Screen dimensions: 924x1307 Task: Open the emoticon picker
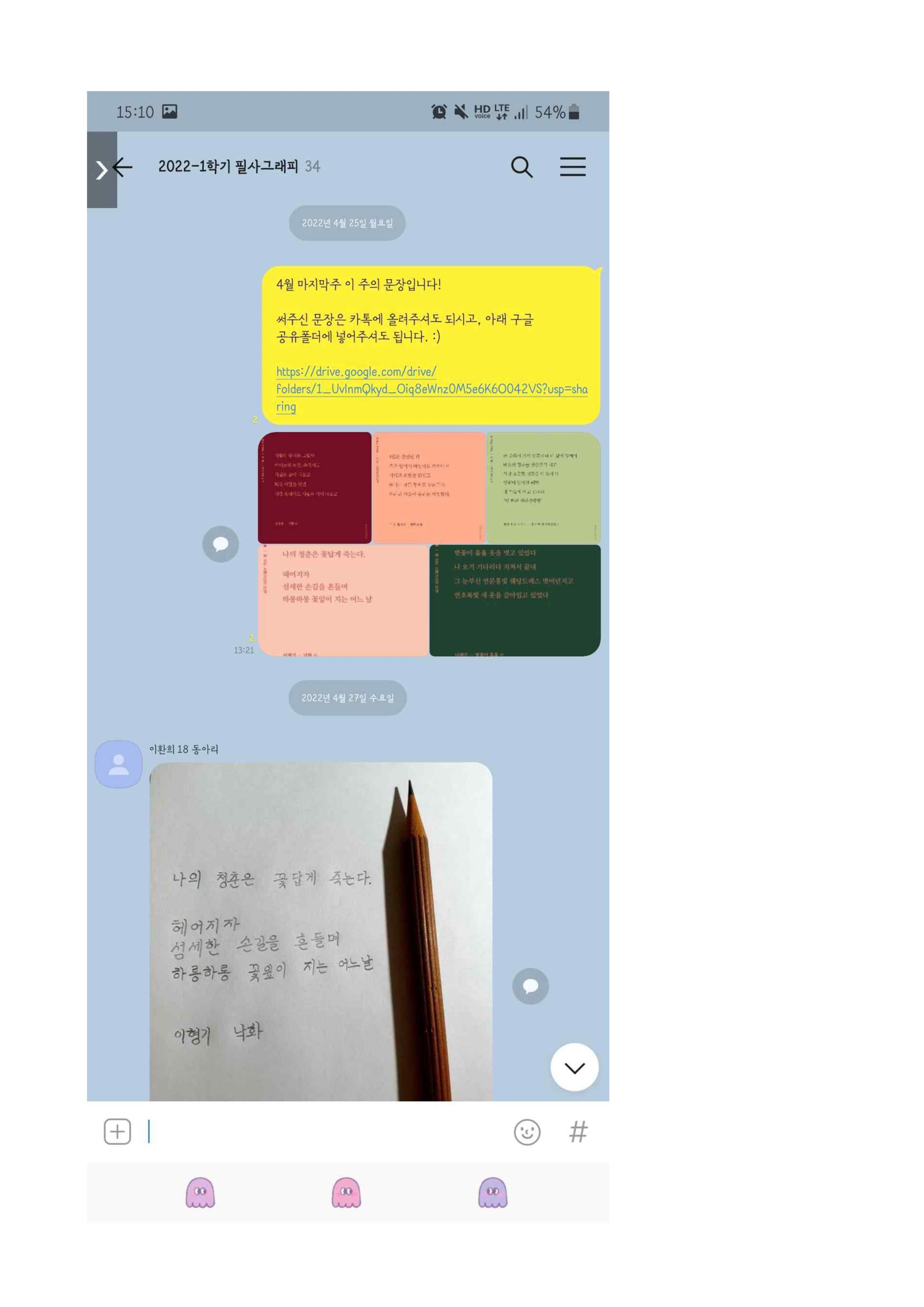[x=527, y=1132]
